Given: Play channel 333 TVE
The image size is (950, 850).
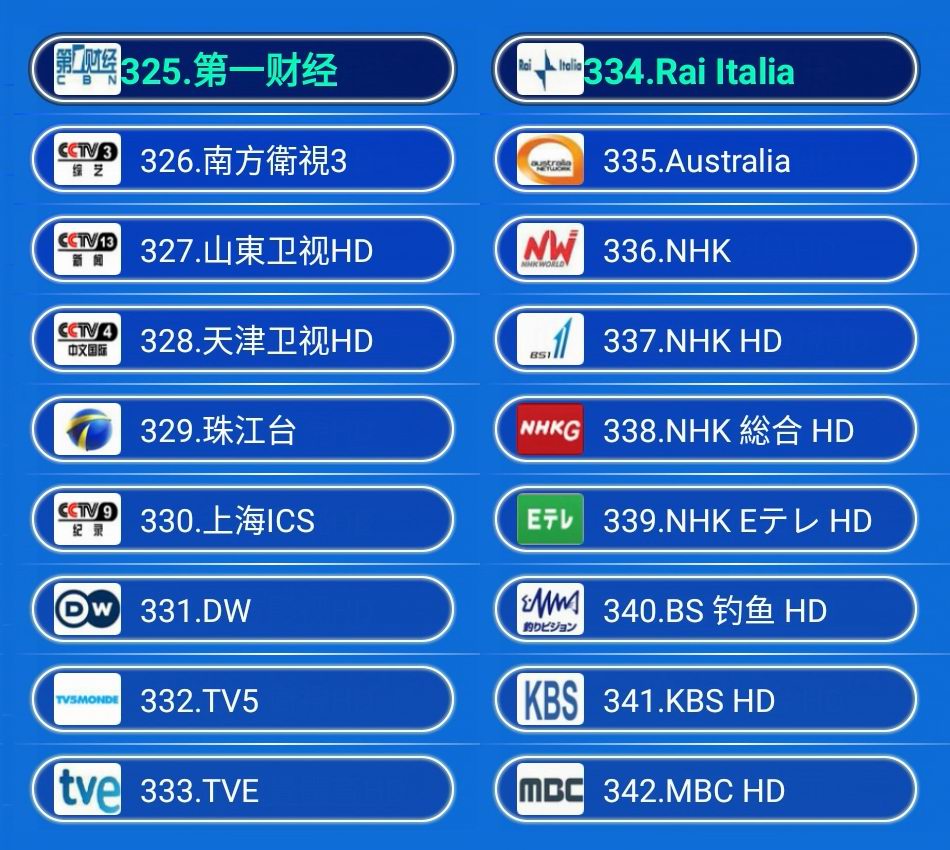Looking at the screenshot, I should (x=242, y=790).
